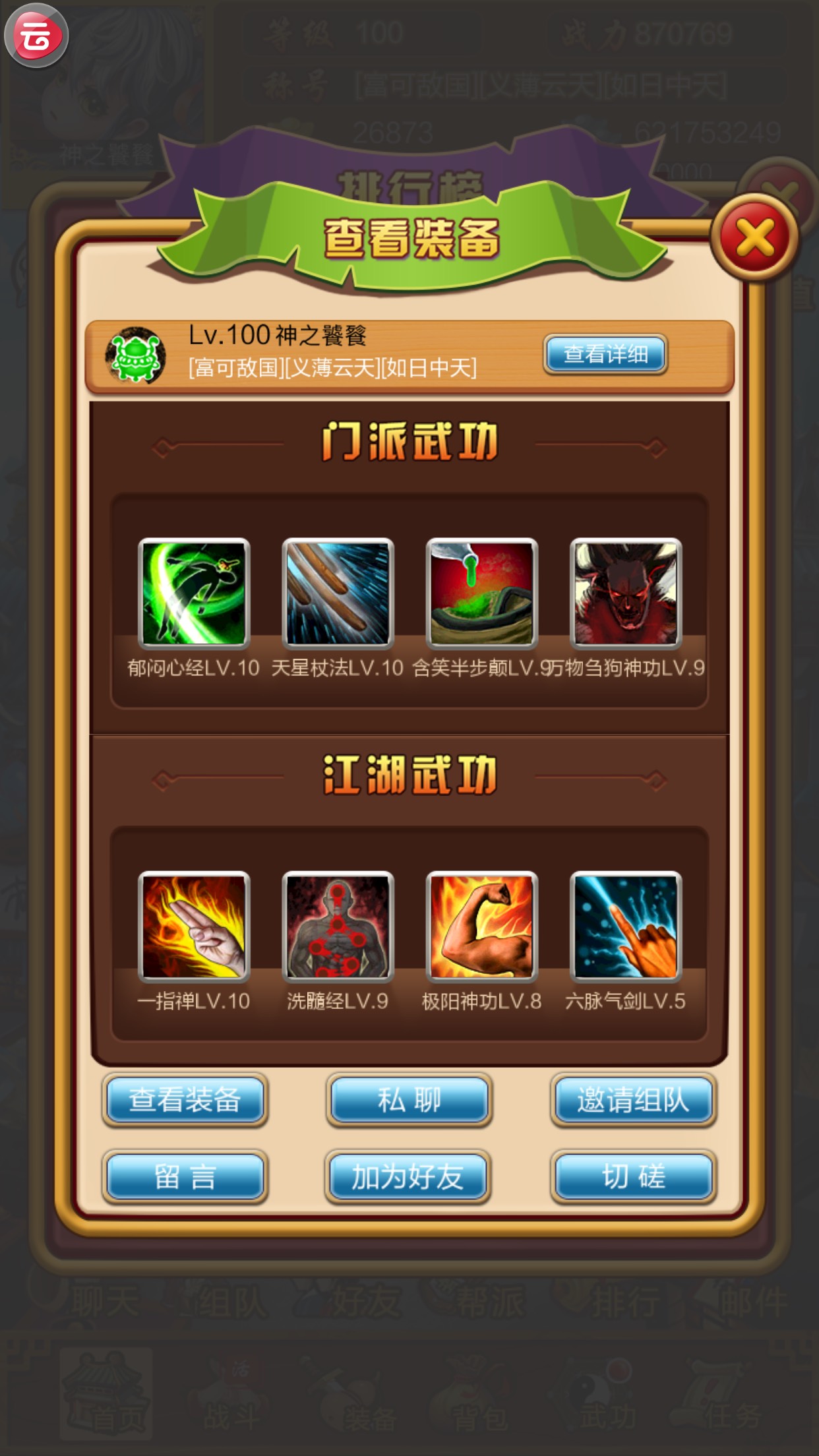Open the 一指禅 skill icon
Viewport: 819px width, 1456px height.
coord(194,926)
